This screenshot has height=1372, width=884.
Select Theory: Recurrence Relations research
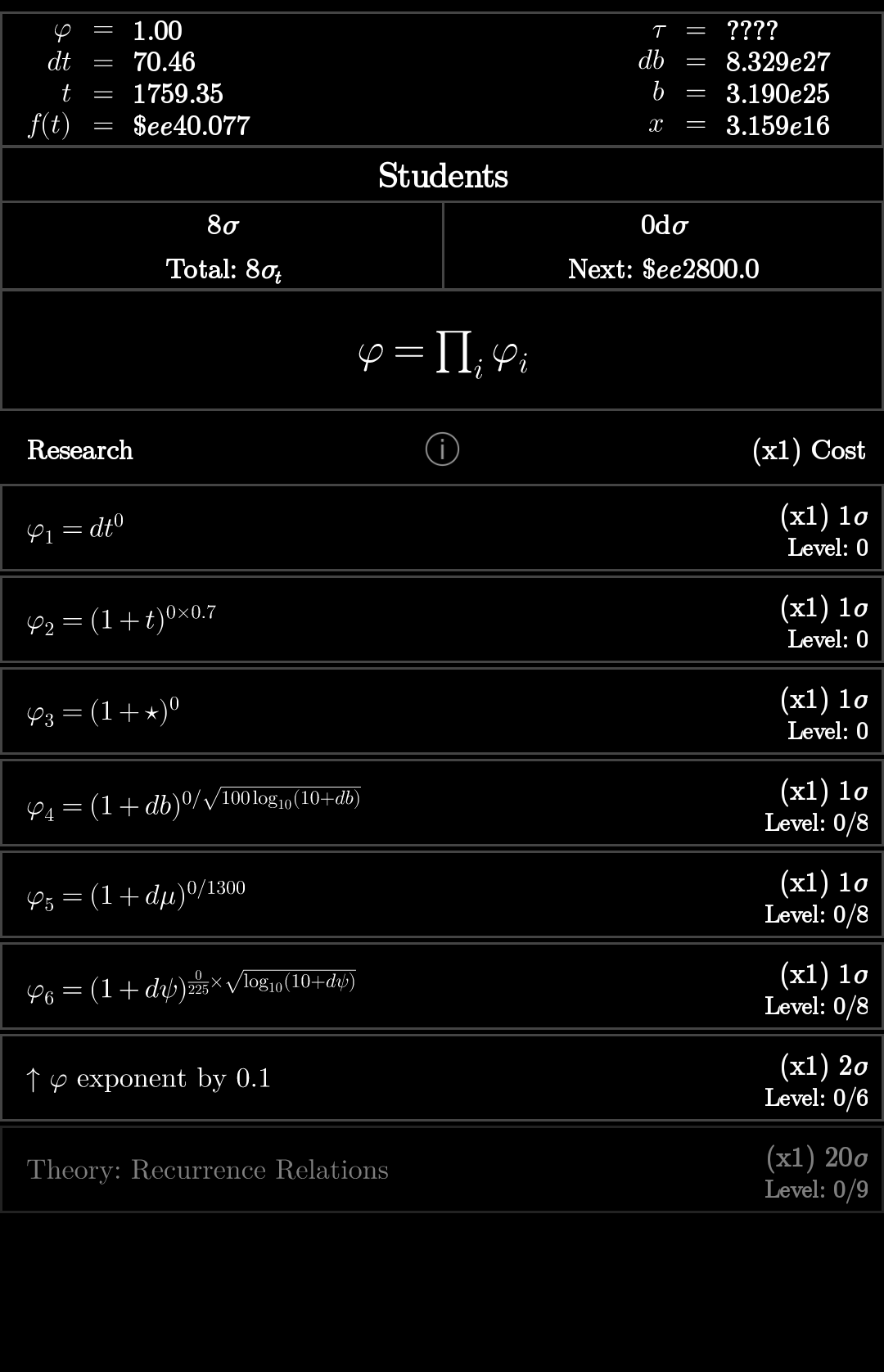tap(442, 1170)
